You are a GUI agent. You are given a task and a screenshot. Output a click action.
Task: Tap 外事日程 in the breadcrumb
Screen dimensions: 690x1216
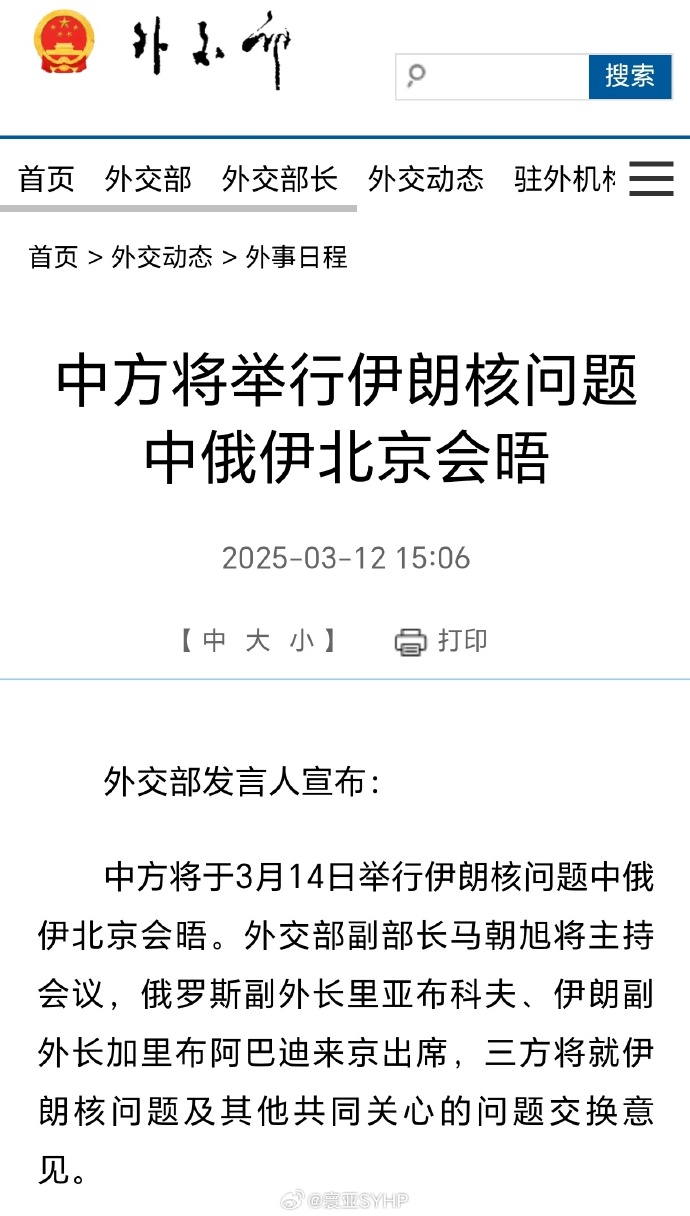(x=297, y=257)
